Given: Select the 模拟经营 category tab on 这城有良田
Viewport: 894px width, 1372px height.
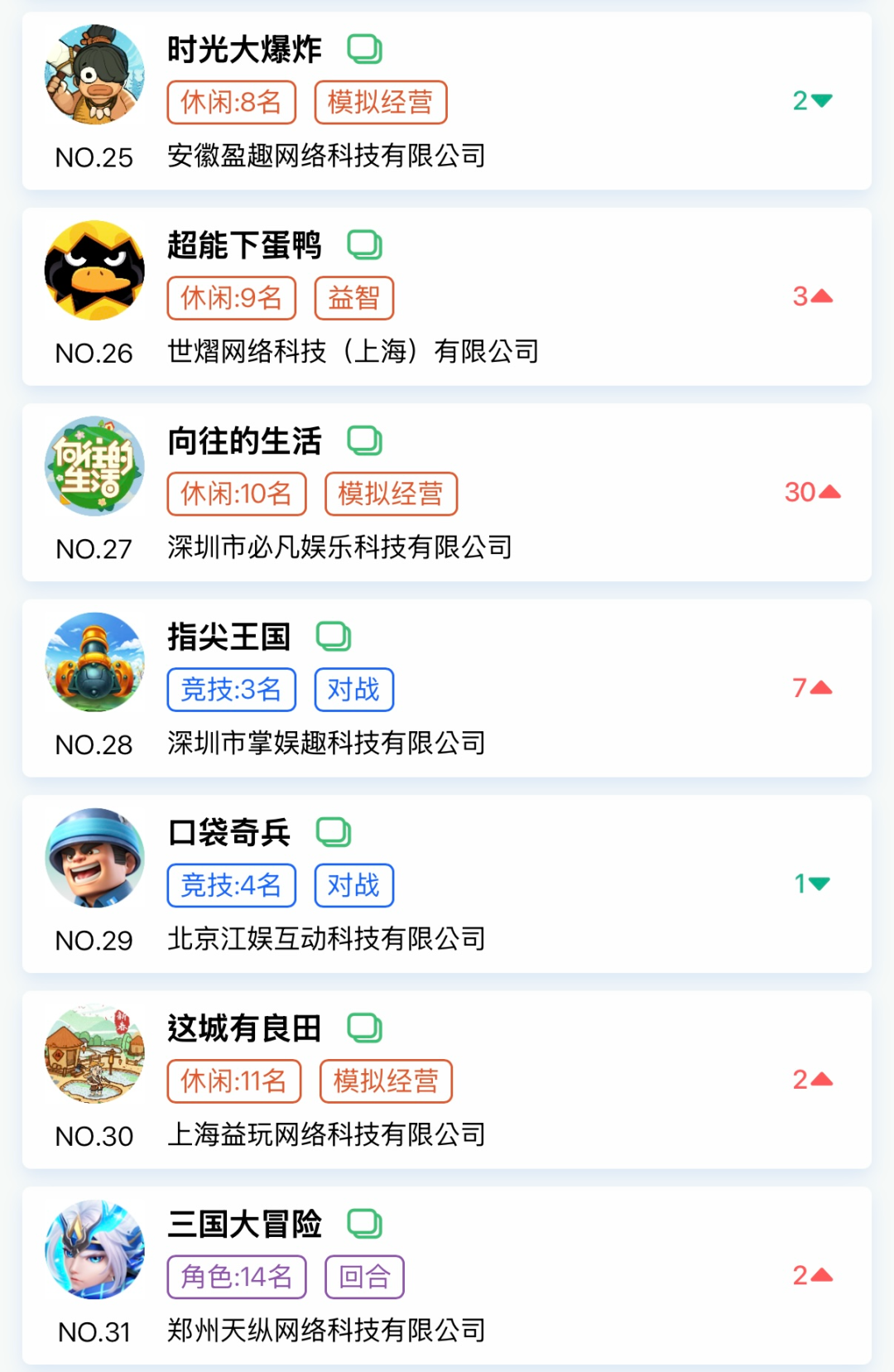Looking at the screenshot, I should click(387, 1081).
